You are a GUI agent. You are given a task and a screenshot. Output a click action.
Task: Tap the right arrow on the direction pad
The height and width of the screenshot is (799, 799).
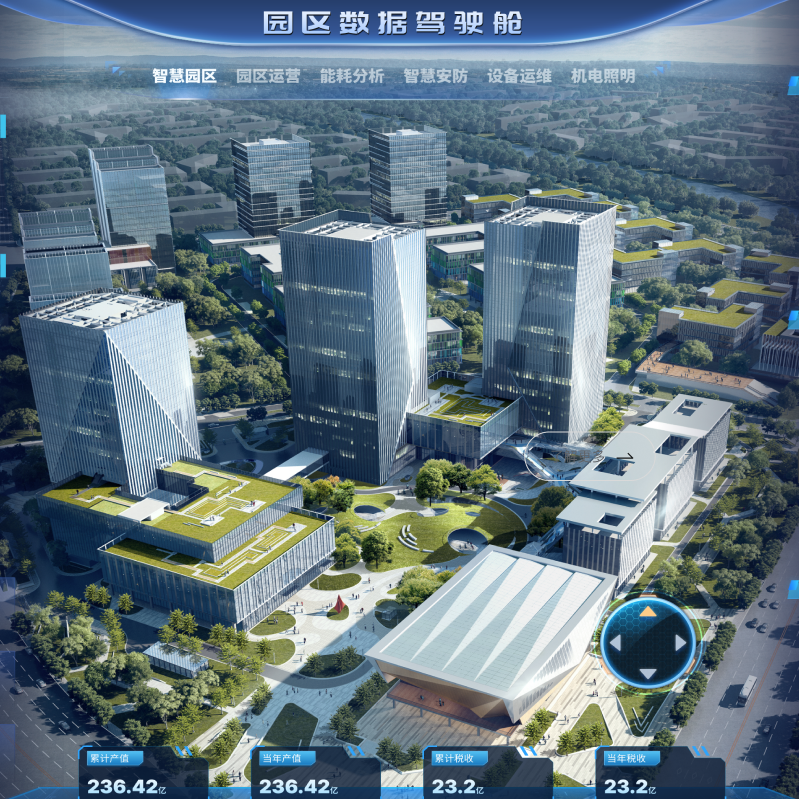pos(683,642)
